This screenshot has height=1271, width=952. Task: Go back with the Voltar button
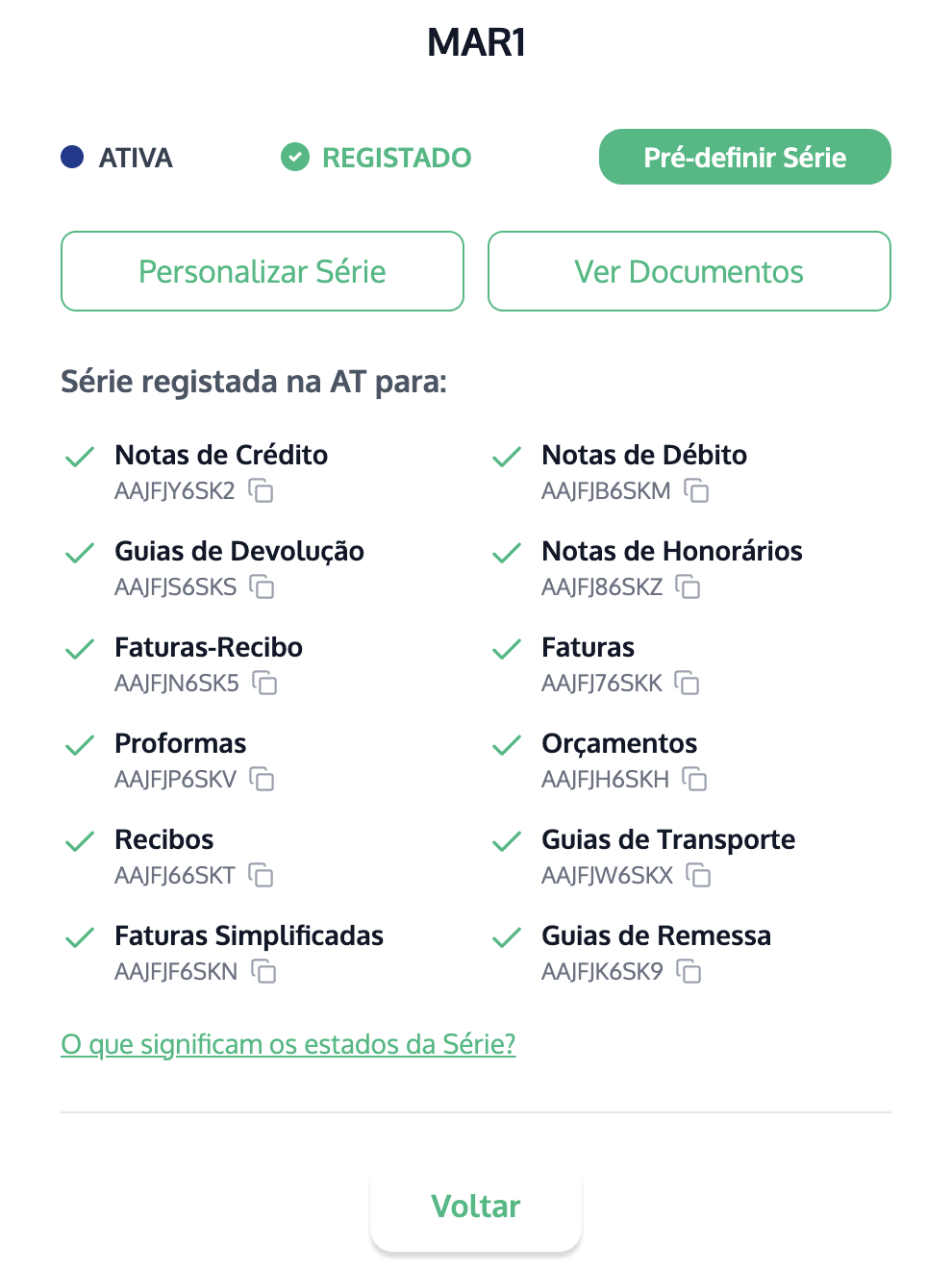476,1206
